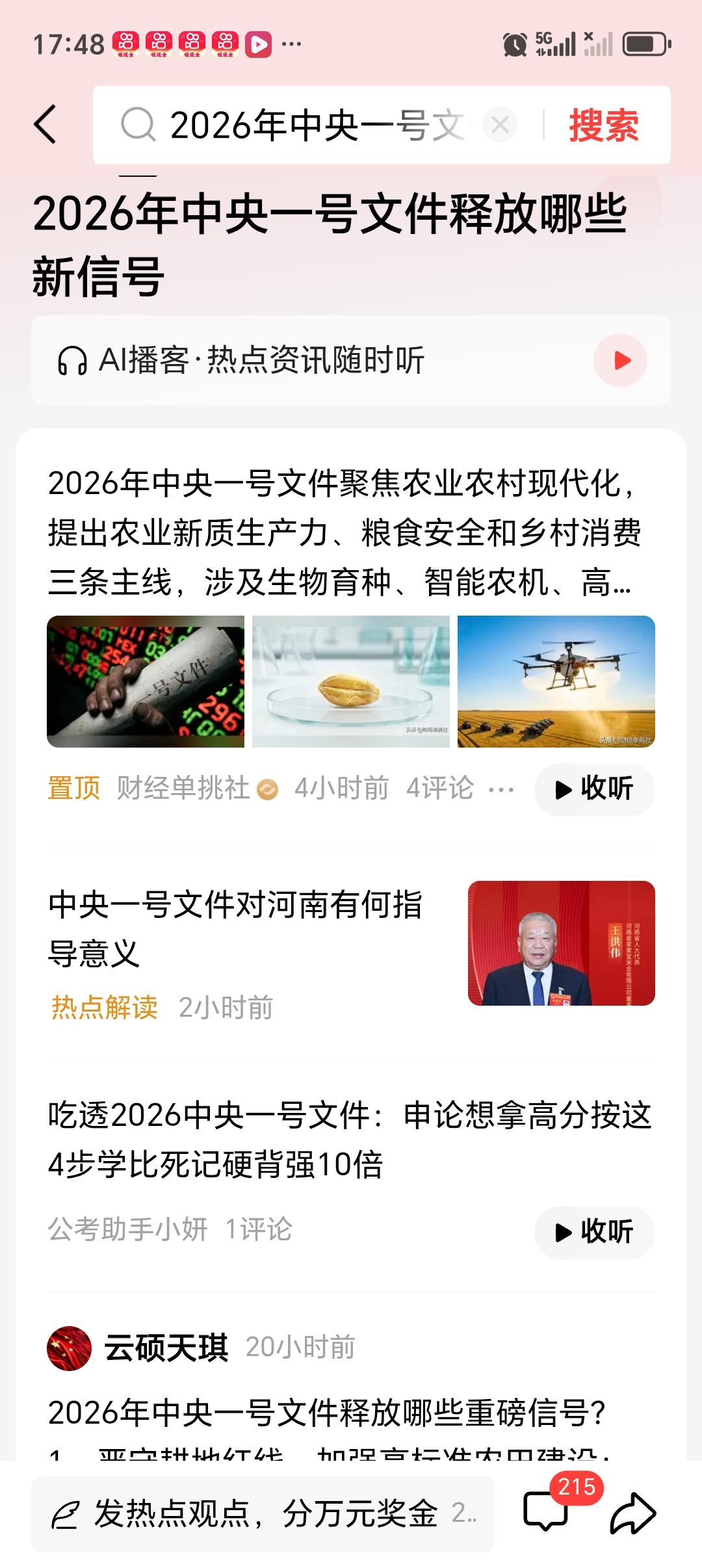
Task: Tap 收听 on 公考助手小妍 article
Action: (593, 1232)
